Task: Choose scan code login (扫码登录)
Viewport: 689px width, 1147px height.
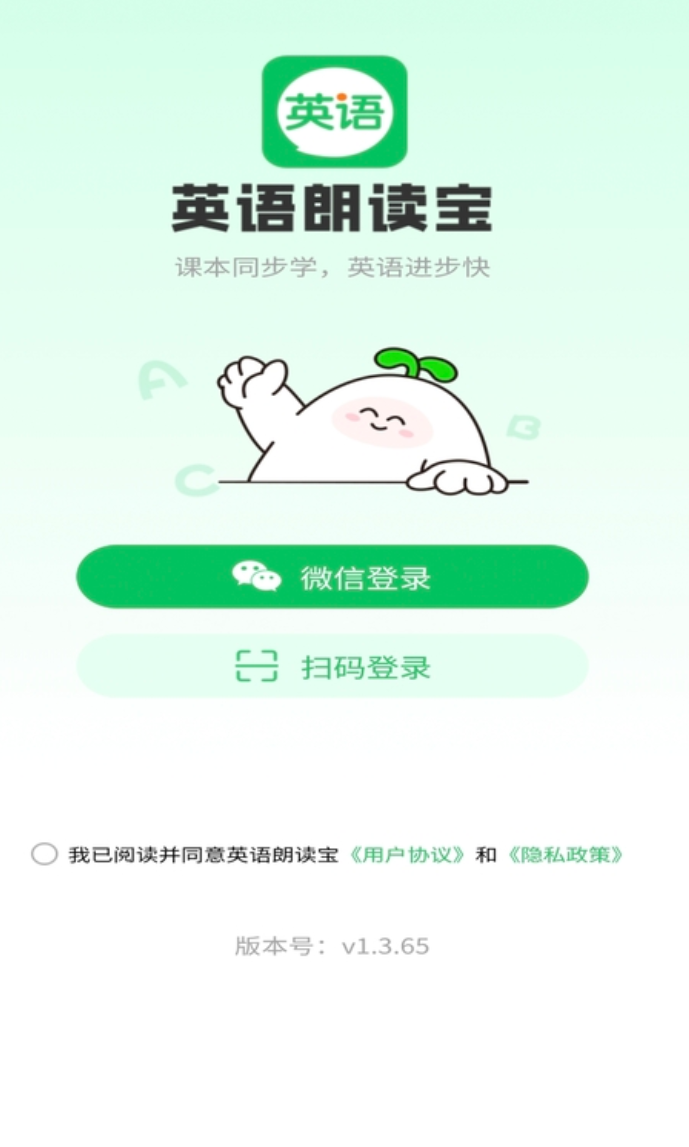Action: [332, 666]
